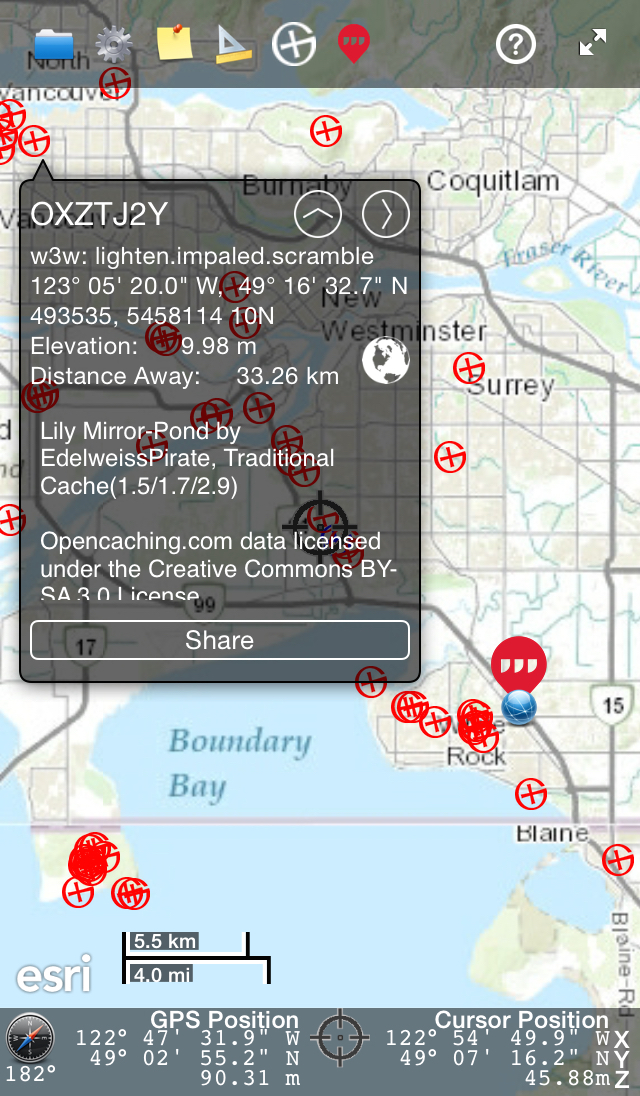Open the ruler measurement tool

pyautogui.click(x=235, y=44)
